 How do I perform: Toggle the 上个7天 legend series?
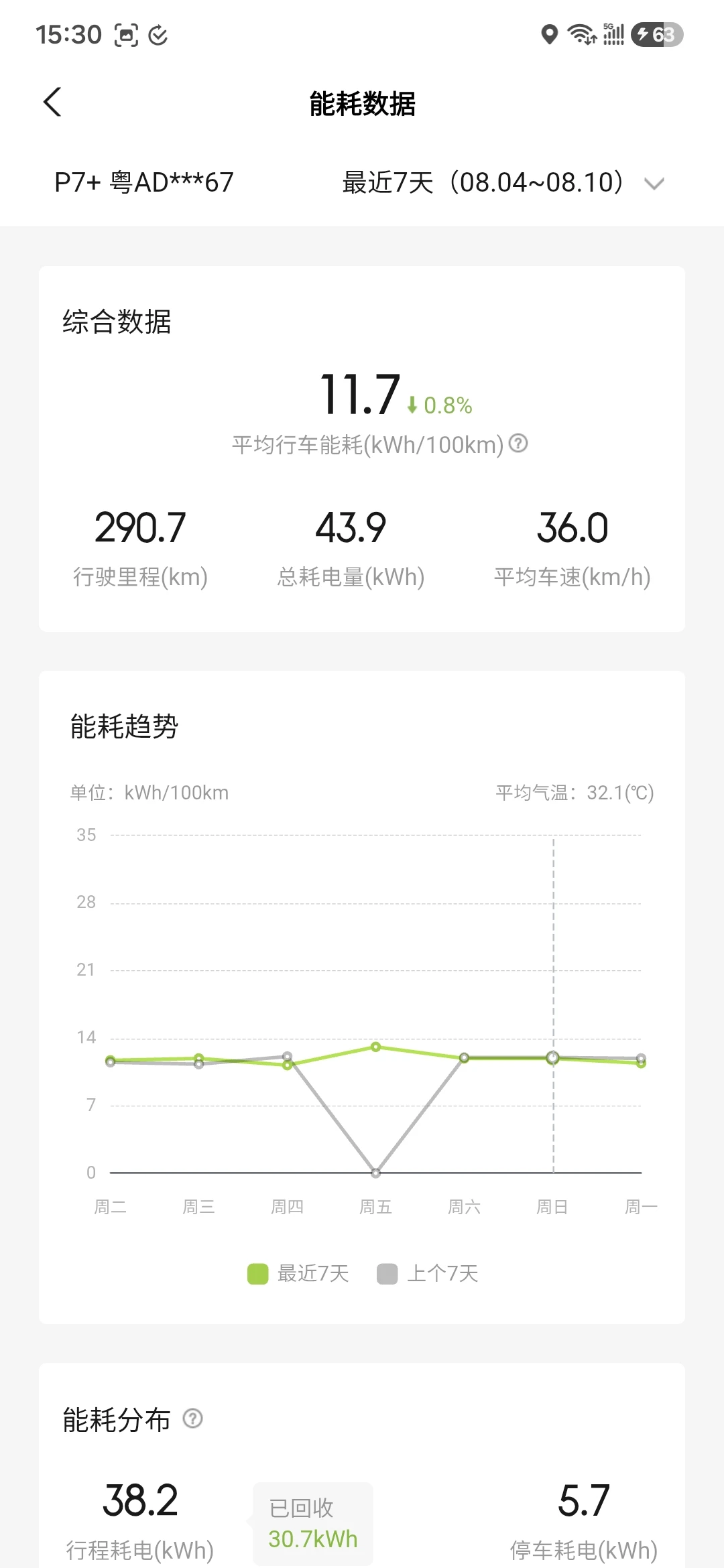point(428,1273)
